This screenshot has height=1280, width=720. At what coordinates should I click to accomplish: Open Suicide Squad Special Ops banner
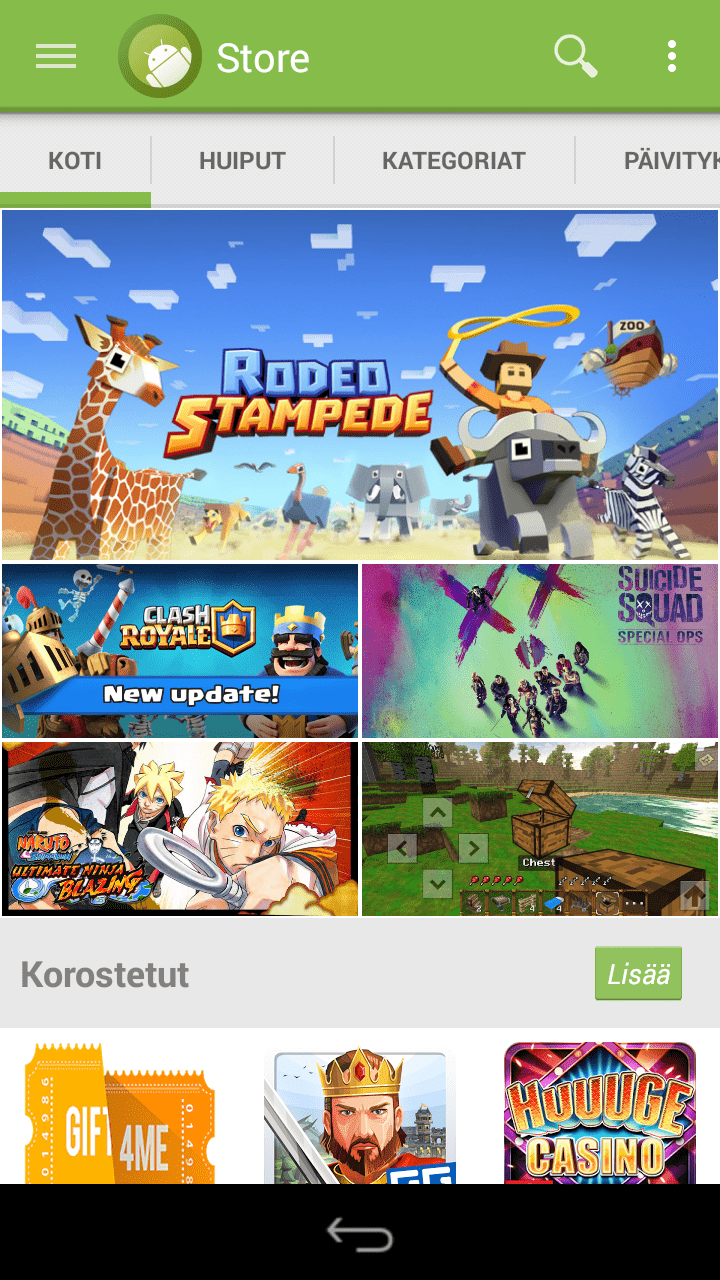[x=540, y=651]
